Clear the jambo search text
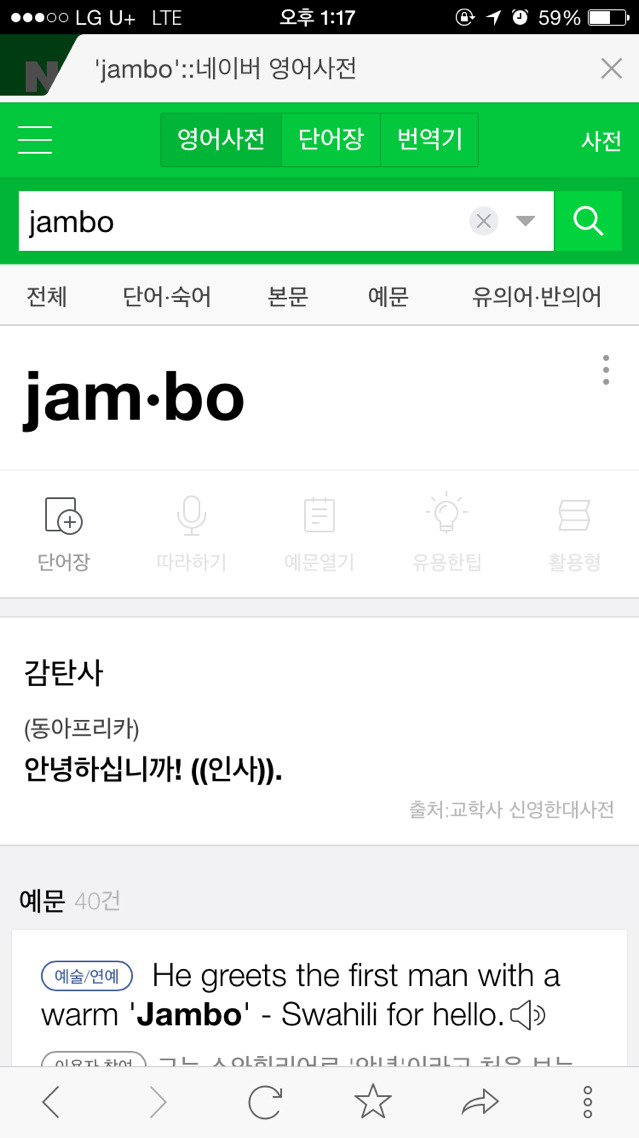This screenshot has width=639, height=1138. click(484, 222)
